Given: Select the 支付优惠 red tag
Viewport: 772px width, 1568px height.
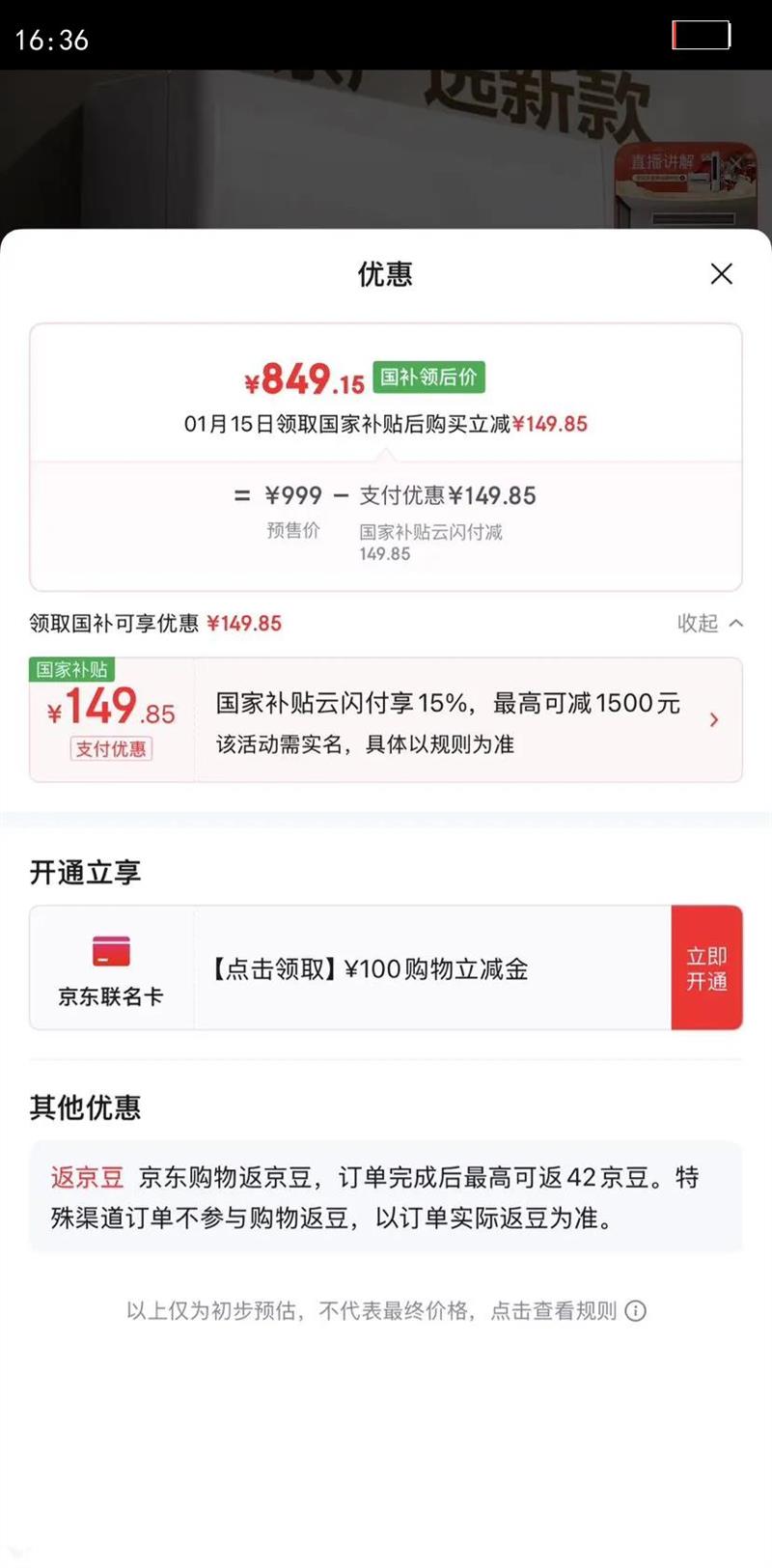Looking at the screenshot, I should [111, 750].
